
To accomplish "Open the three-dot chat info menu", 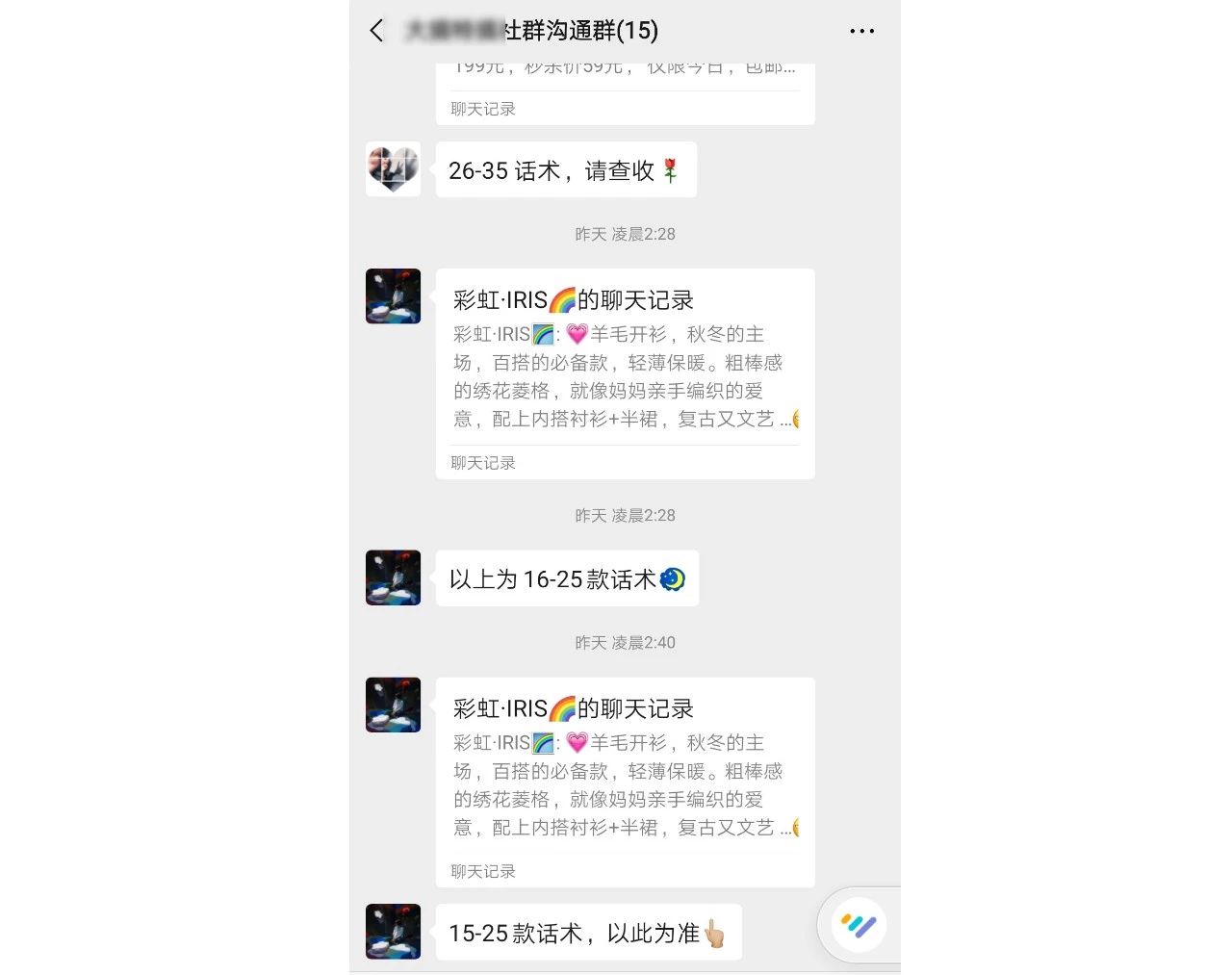I will pyautogui.click(x=861, y=31).
